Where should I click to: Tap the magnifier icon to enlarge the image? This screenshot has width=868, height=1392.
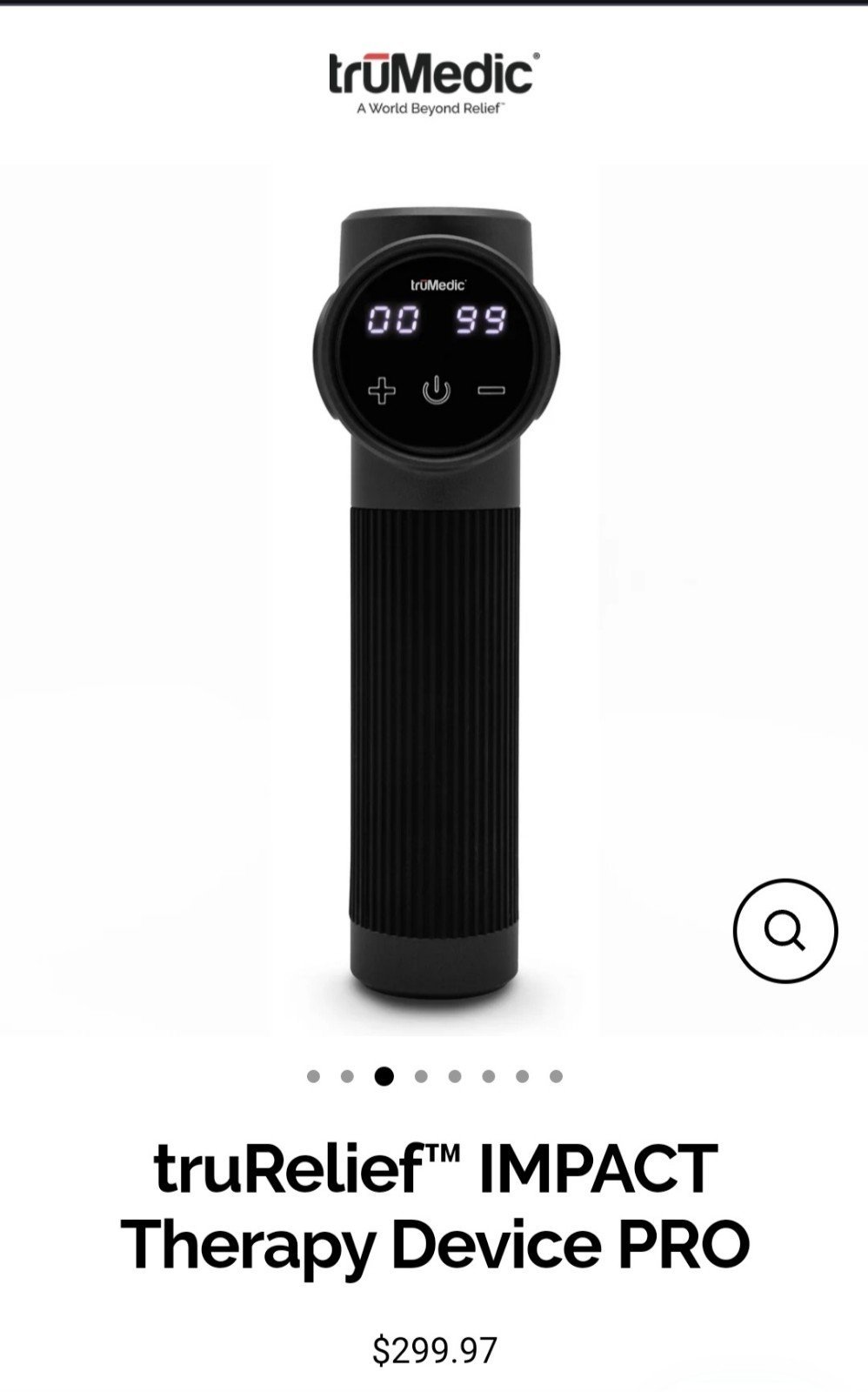(x=785, y=931)
